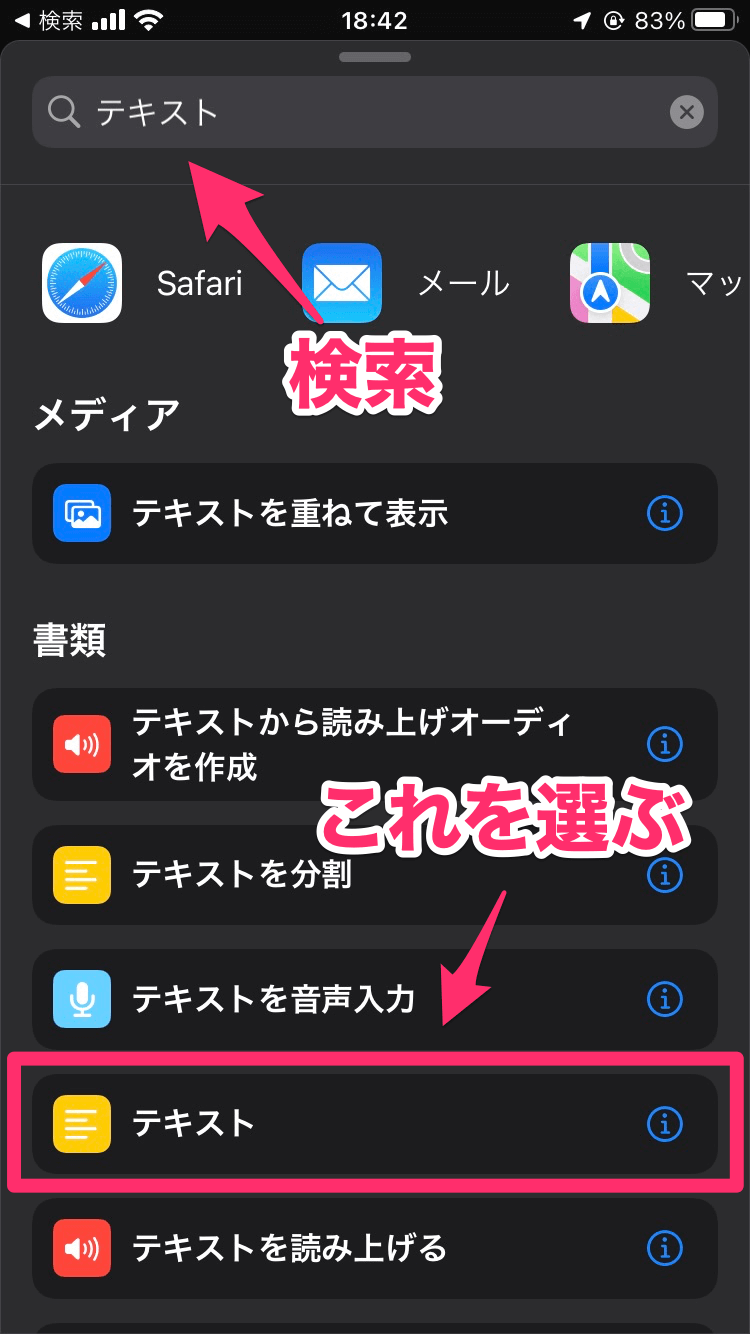Show info for テキストを重ねて表示
Viewport: 750px width, 1334px height.
click(x=664, y=514)
